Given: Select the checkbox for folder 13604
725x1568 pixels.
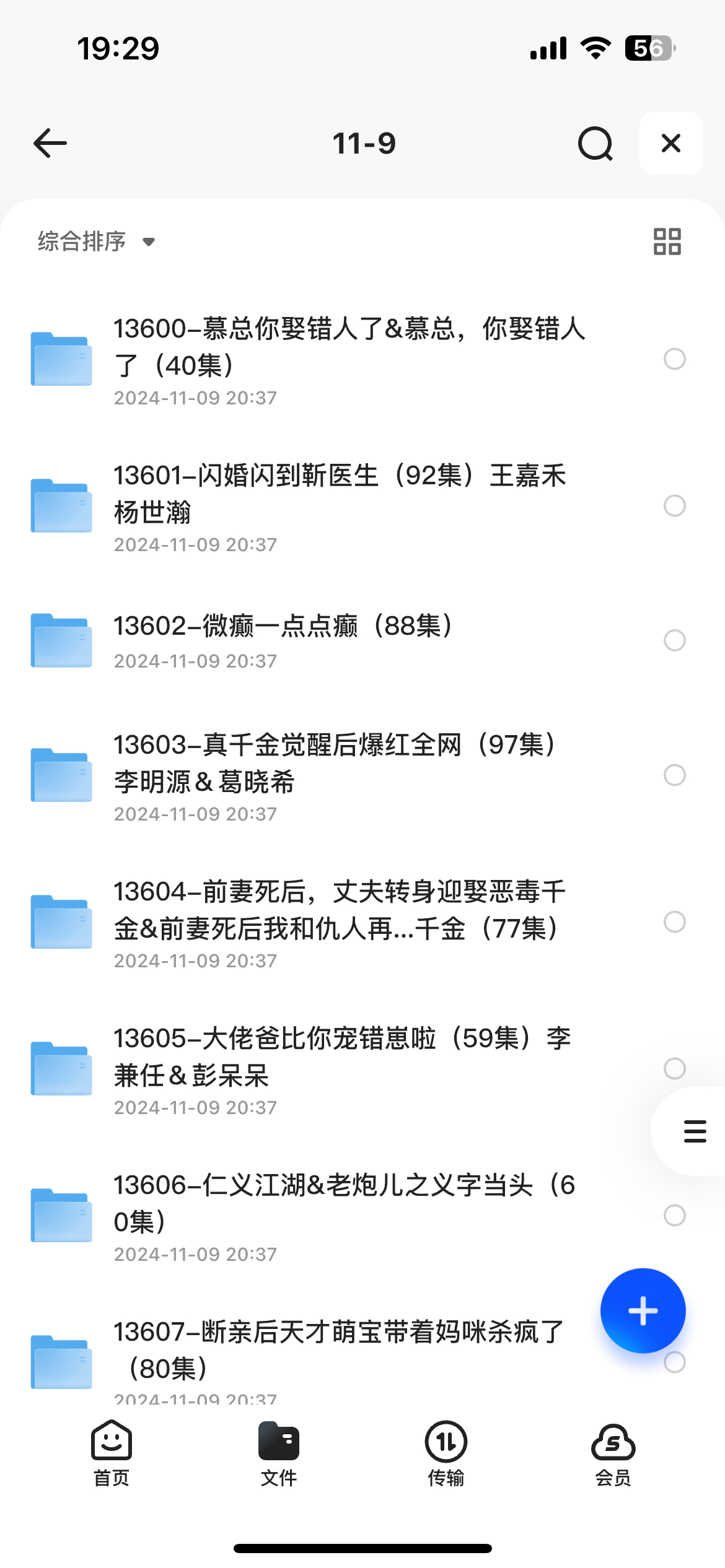Looking at the screenshot, I should tap(674, 922).
